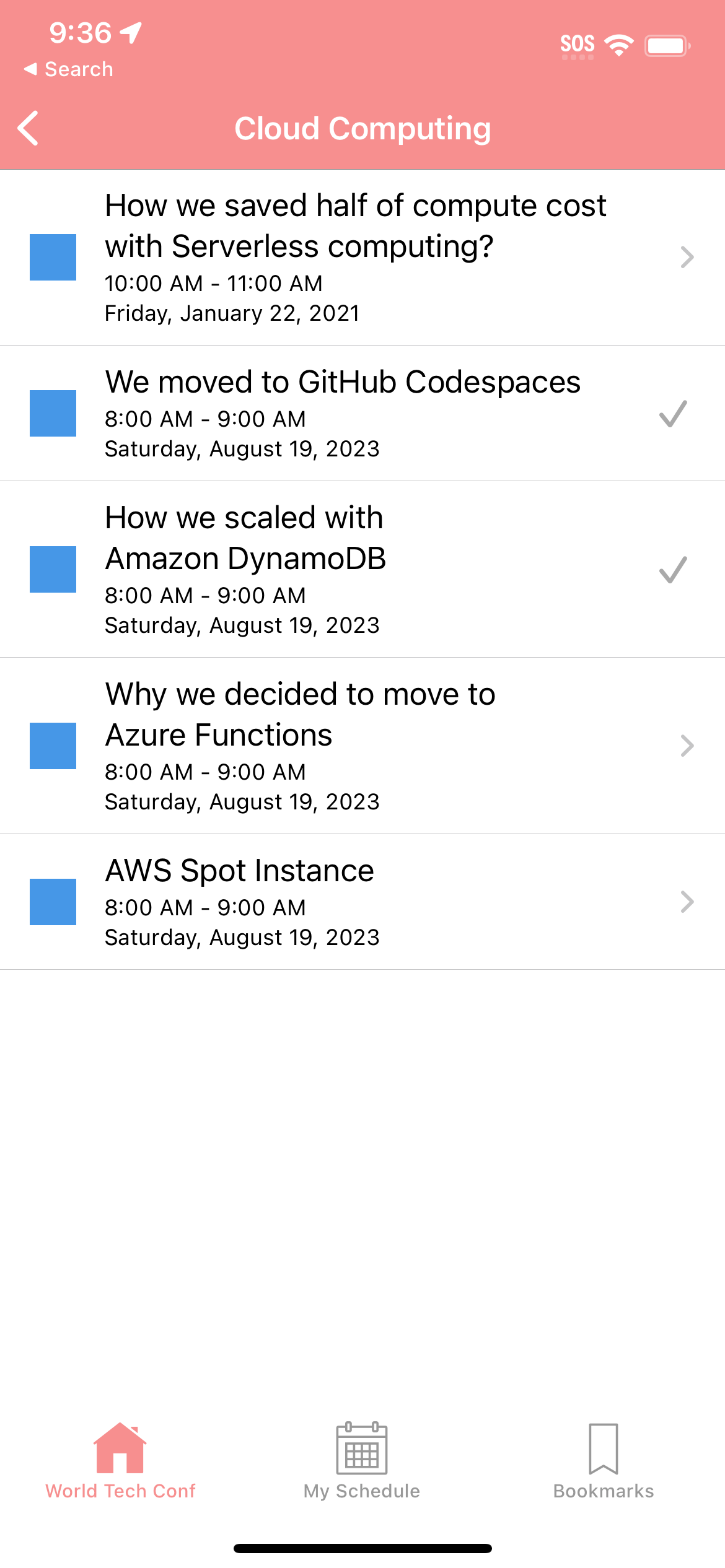The height and width of the screenshot is (1568, 725).
Task: Go back using the header arrow
Action: tap(29, 128)
